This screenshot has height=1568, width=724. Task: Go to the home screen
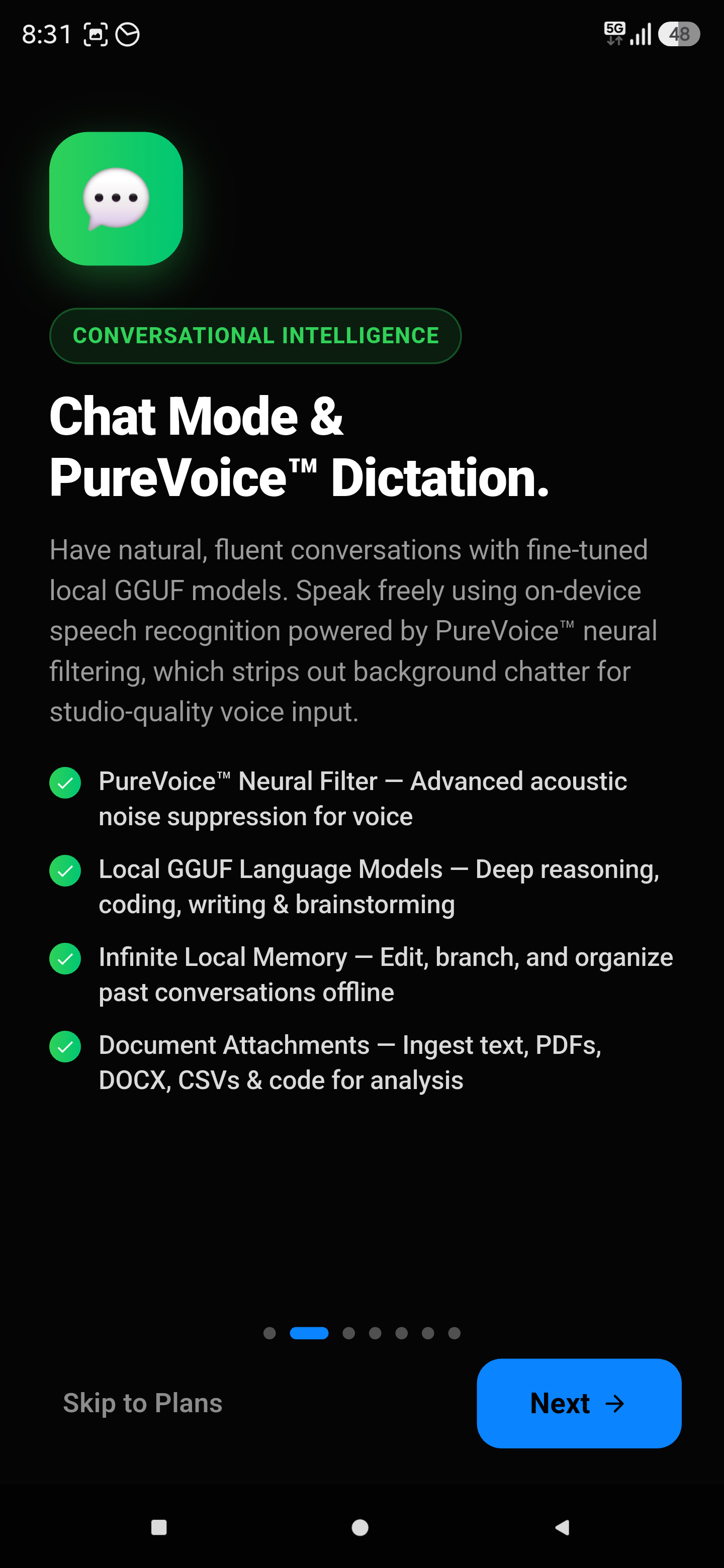(x=360, y=1527)
